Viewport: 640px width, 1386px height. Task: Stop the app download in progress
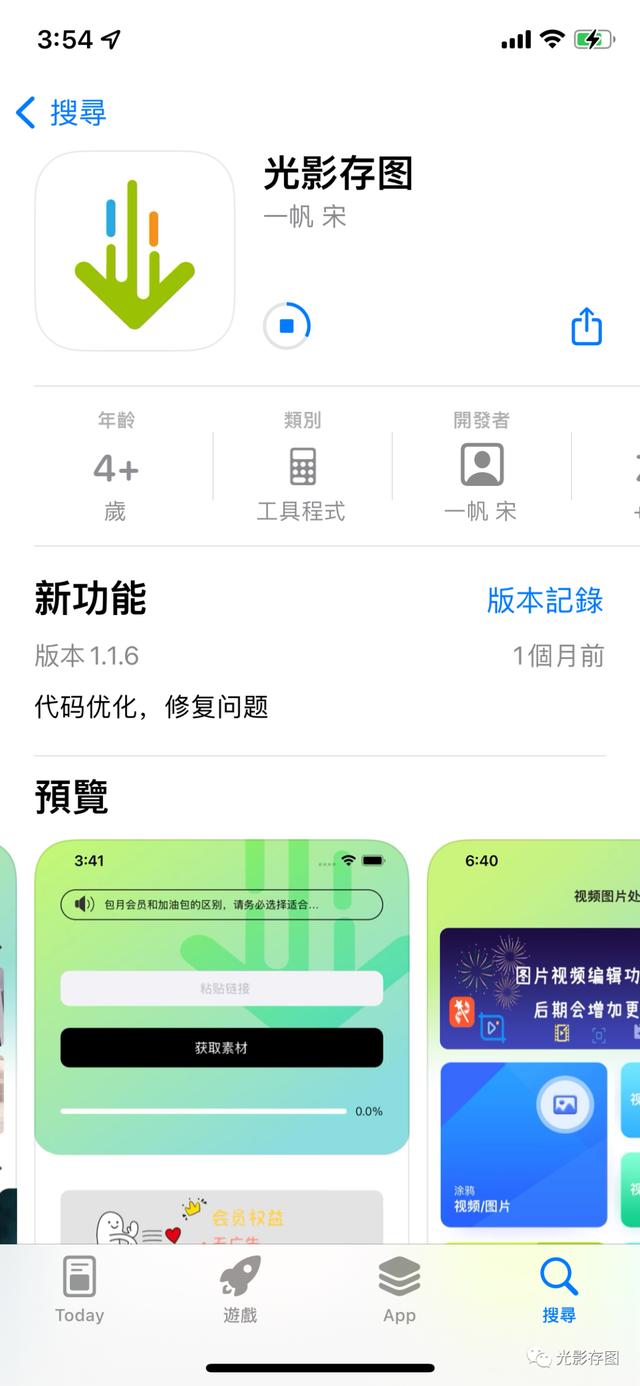pyautogui.click(x=287, y=326)
